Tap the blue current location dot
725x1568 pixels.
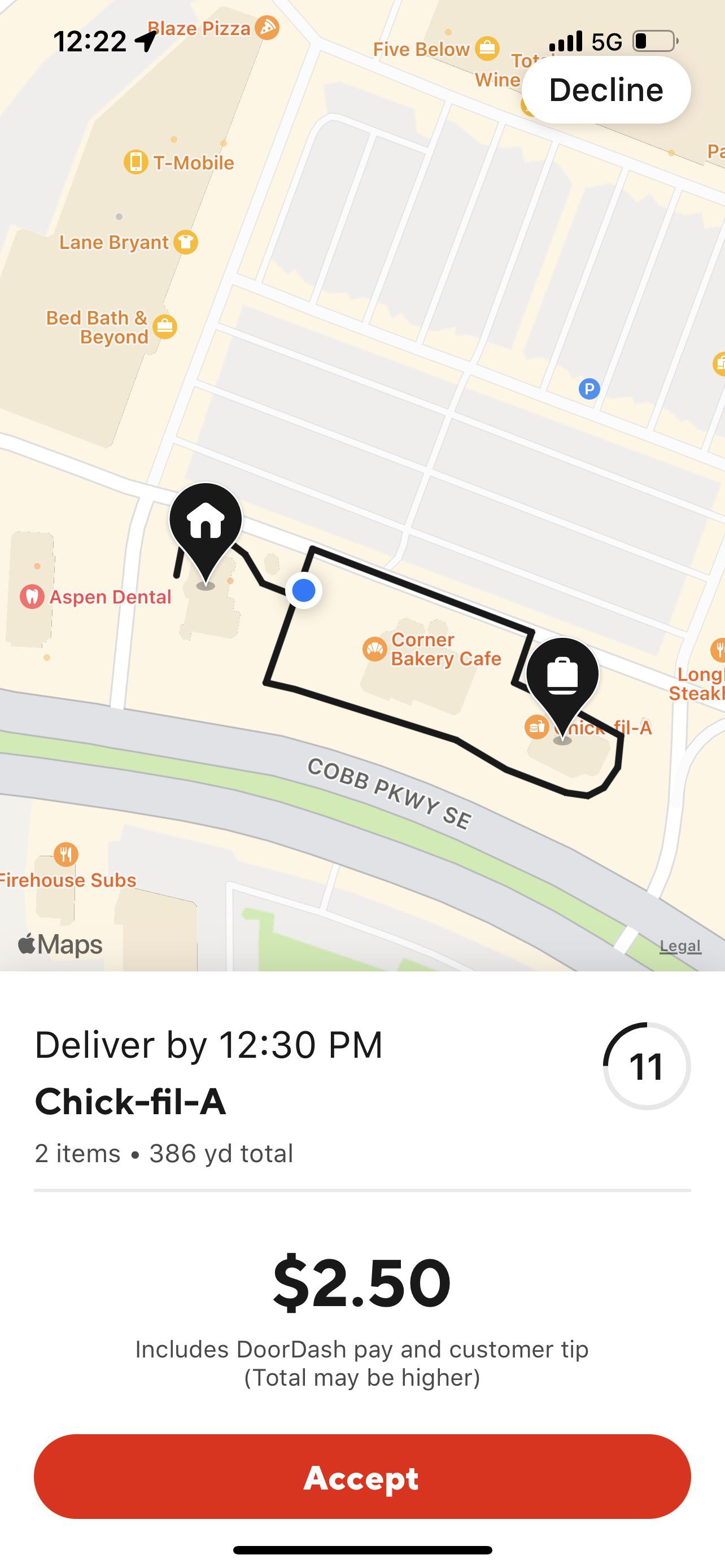click(x=303, y=591)
